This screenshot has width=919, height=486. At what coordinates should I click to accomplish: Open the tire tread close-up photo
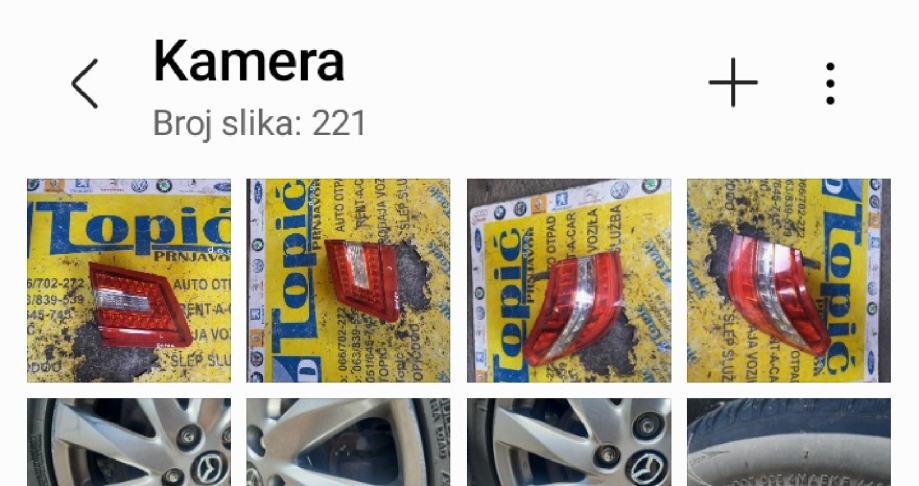pyautogui.click(x=788, y=442)
